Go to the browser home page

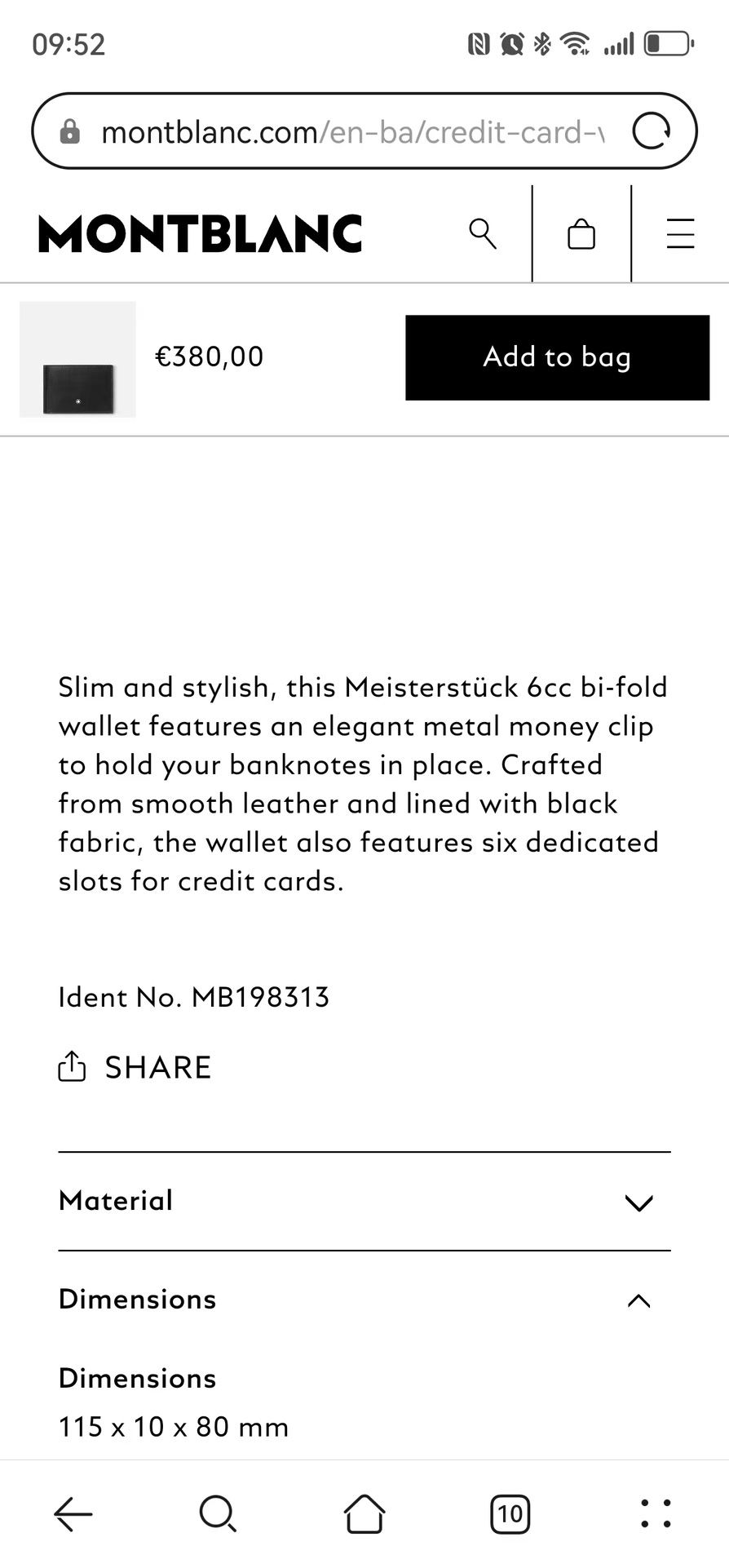(364, 1514)
